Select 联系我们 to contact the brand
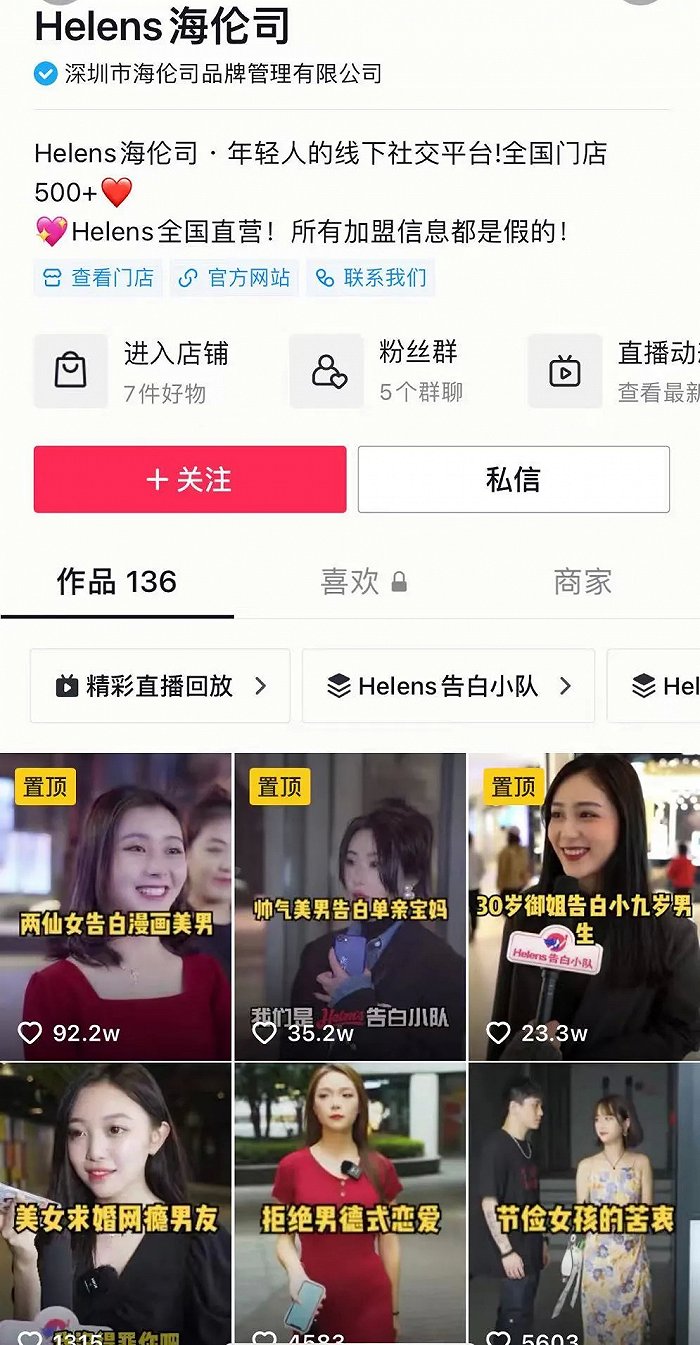The image size is (700, 1345). [371, 278]
